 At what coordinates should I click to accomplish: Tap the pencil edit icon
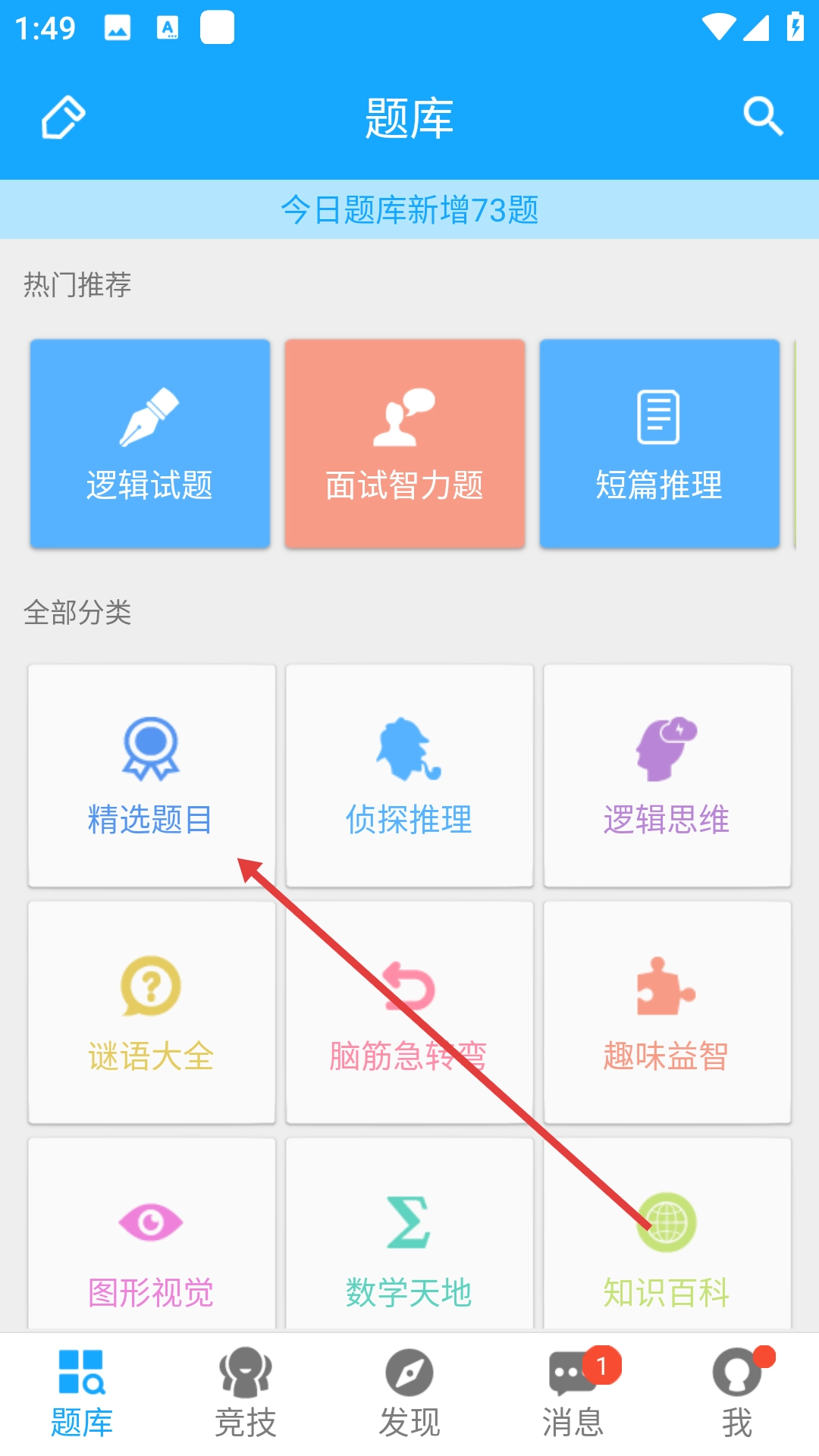click(63, 118)
